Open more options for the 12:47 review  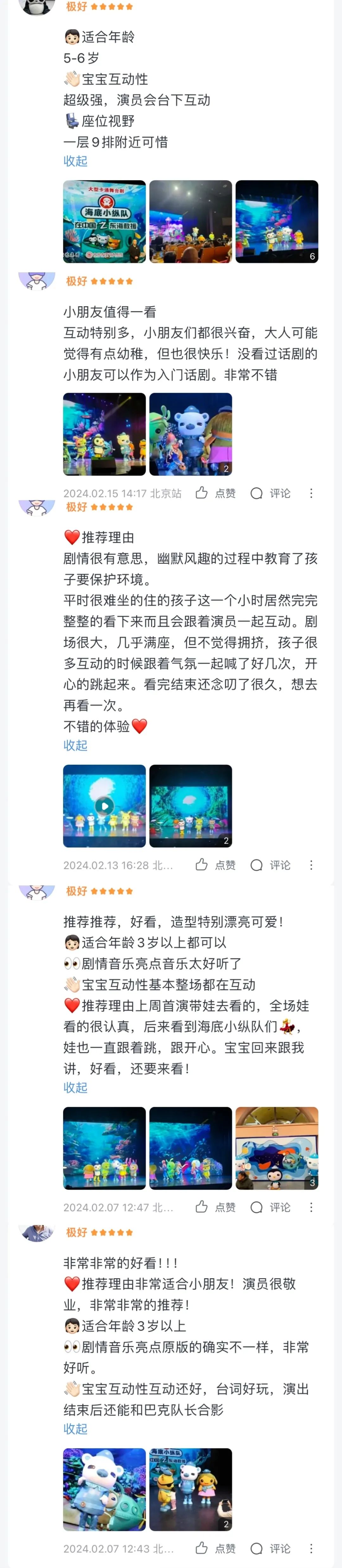[x=311, y=1207]
